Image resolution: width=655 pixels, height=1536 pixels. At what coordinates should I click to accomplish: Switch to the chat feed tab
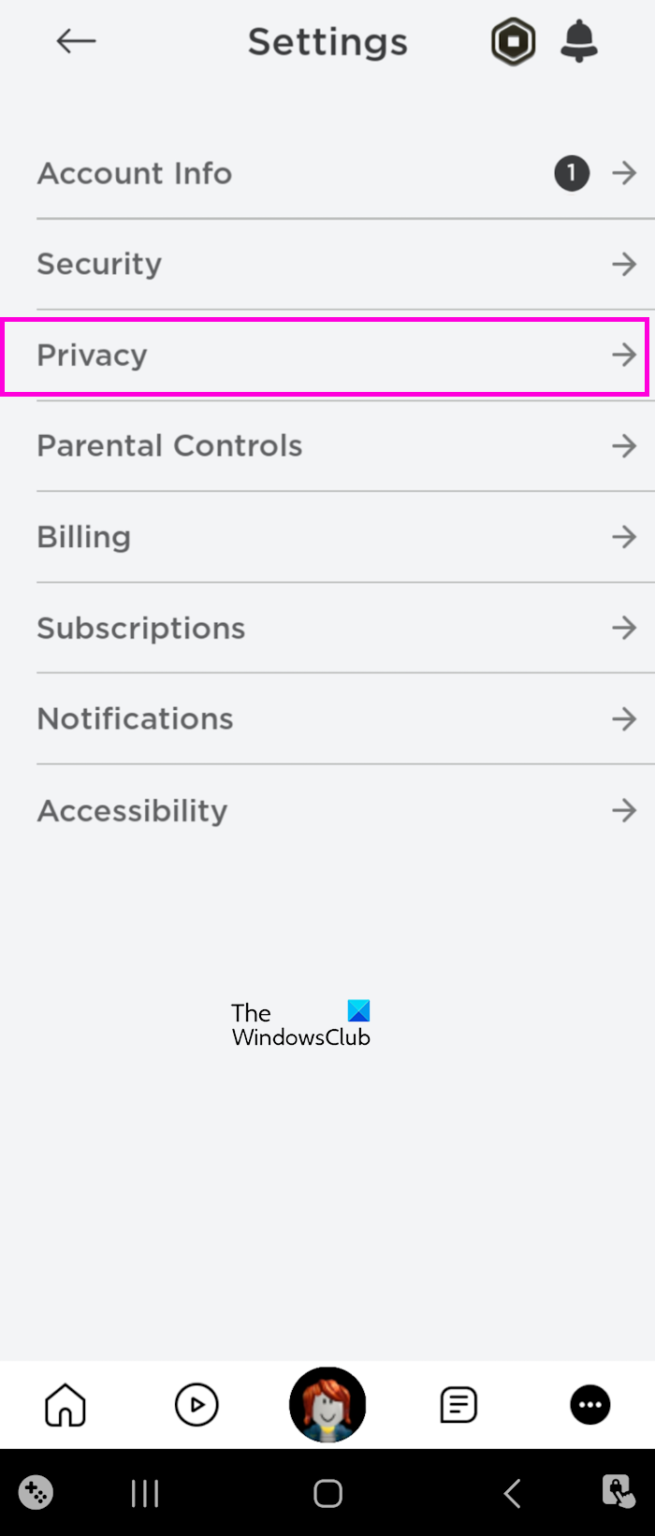click(x=459, y=1405)
